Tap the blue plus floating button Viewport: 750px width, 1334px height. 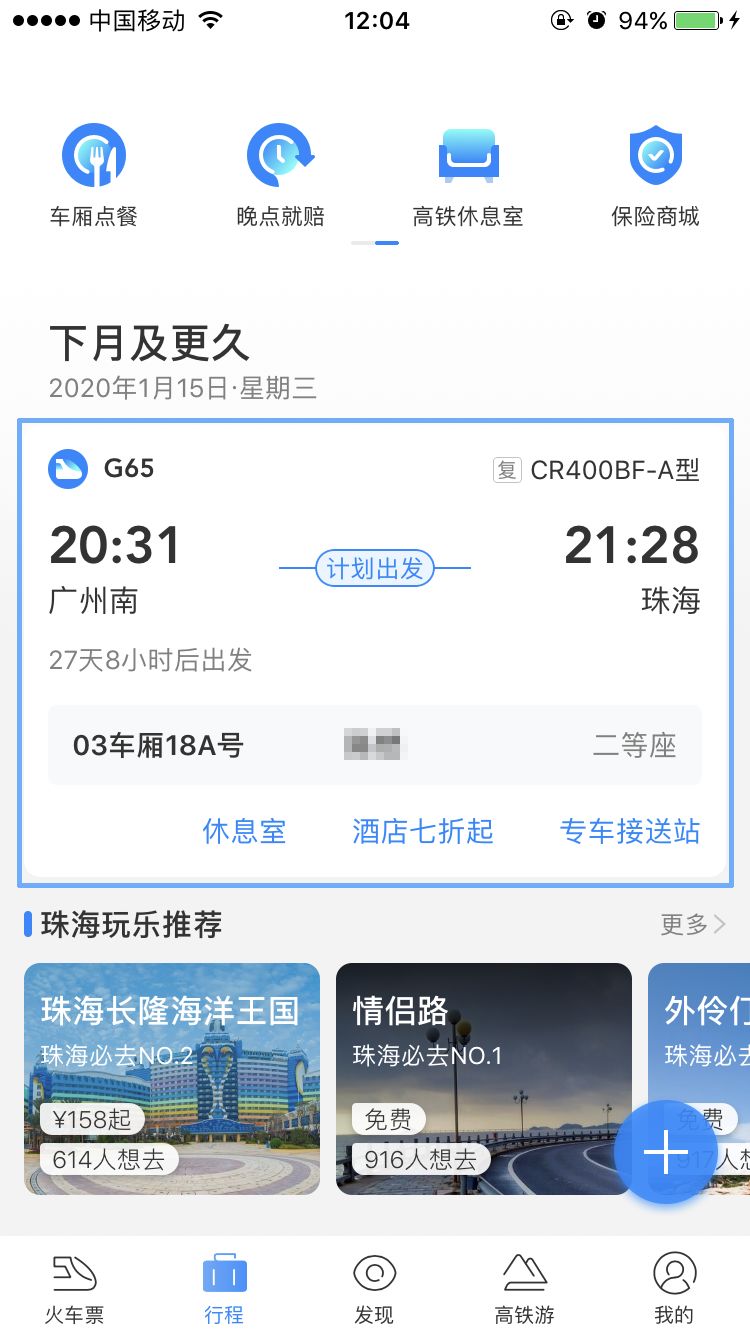tap(665, 1153)
